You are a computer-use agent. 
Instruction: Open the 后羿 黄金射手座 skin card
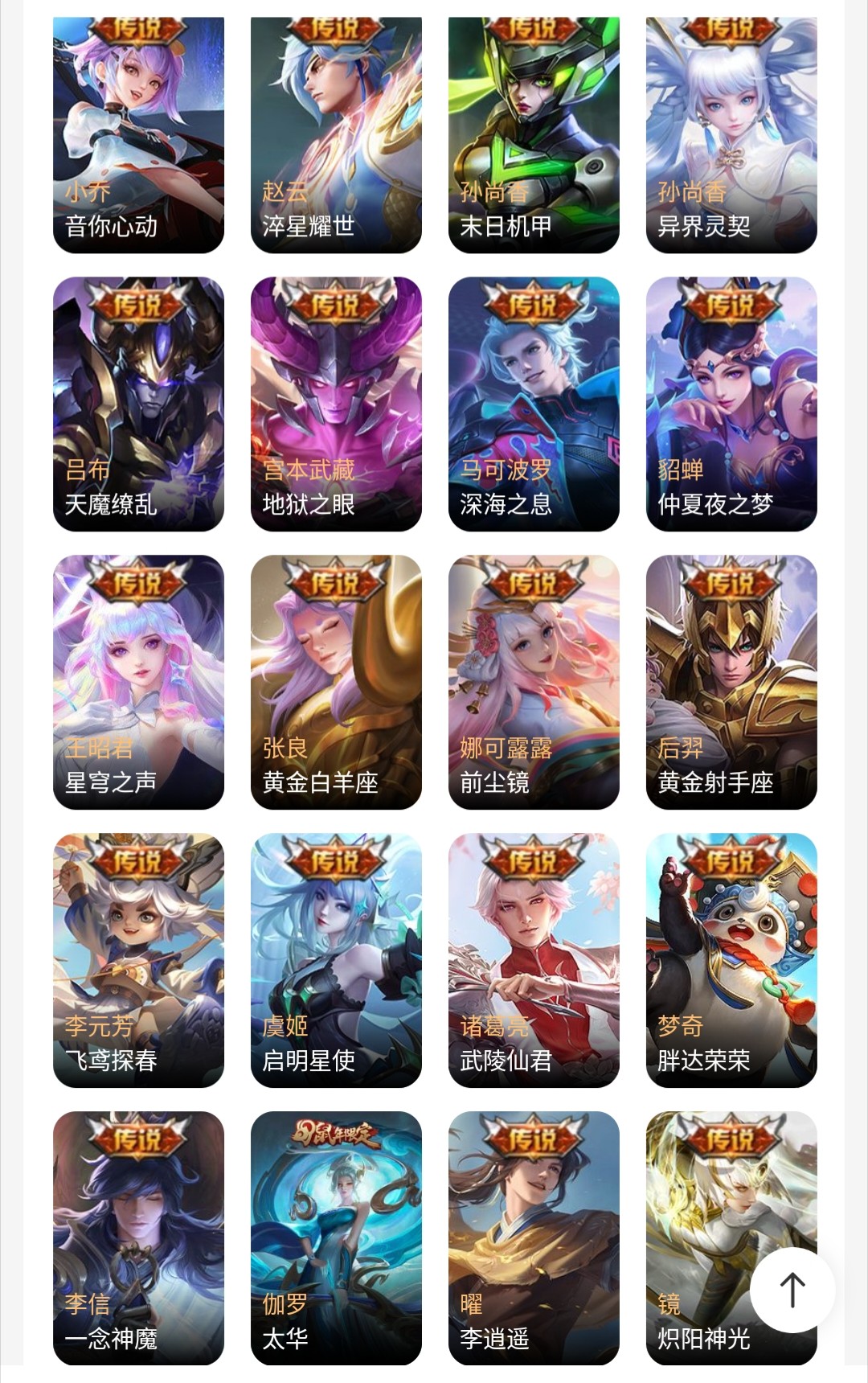pos(731,682)
